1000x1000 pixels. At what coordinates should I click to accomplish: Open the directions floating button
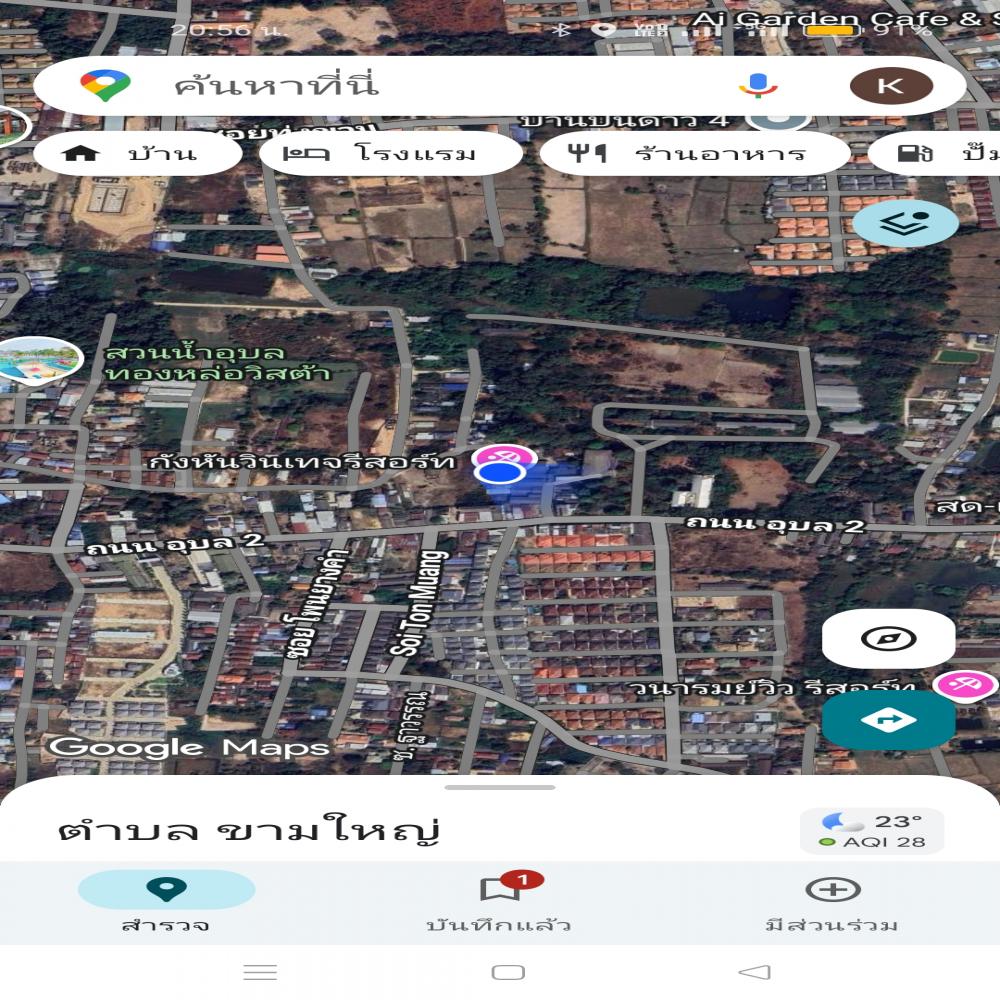[888, 720]
